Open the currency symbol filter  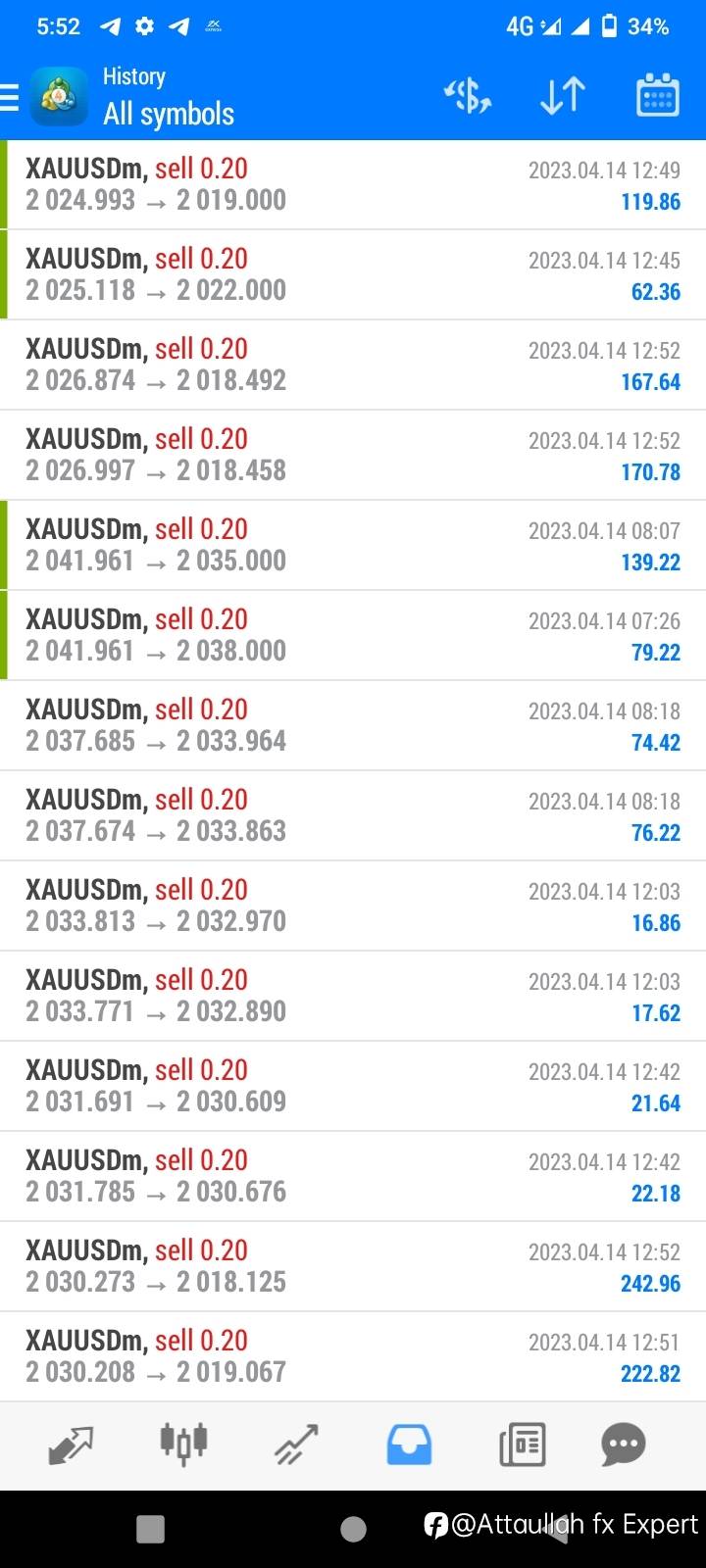pos(468,96)
